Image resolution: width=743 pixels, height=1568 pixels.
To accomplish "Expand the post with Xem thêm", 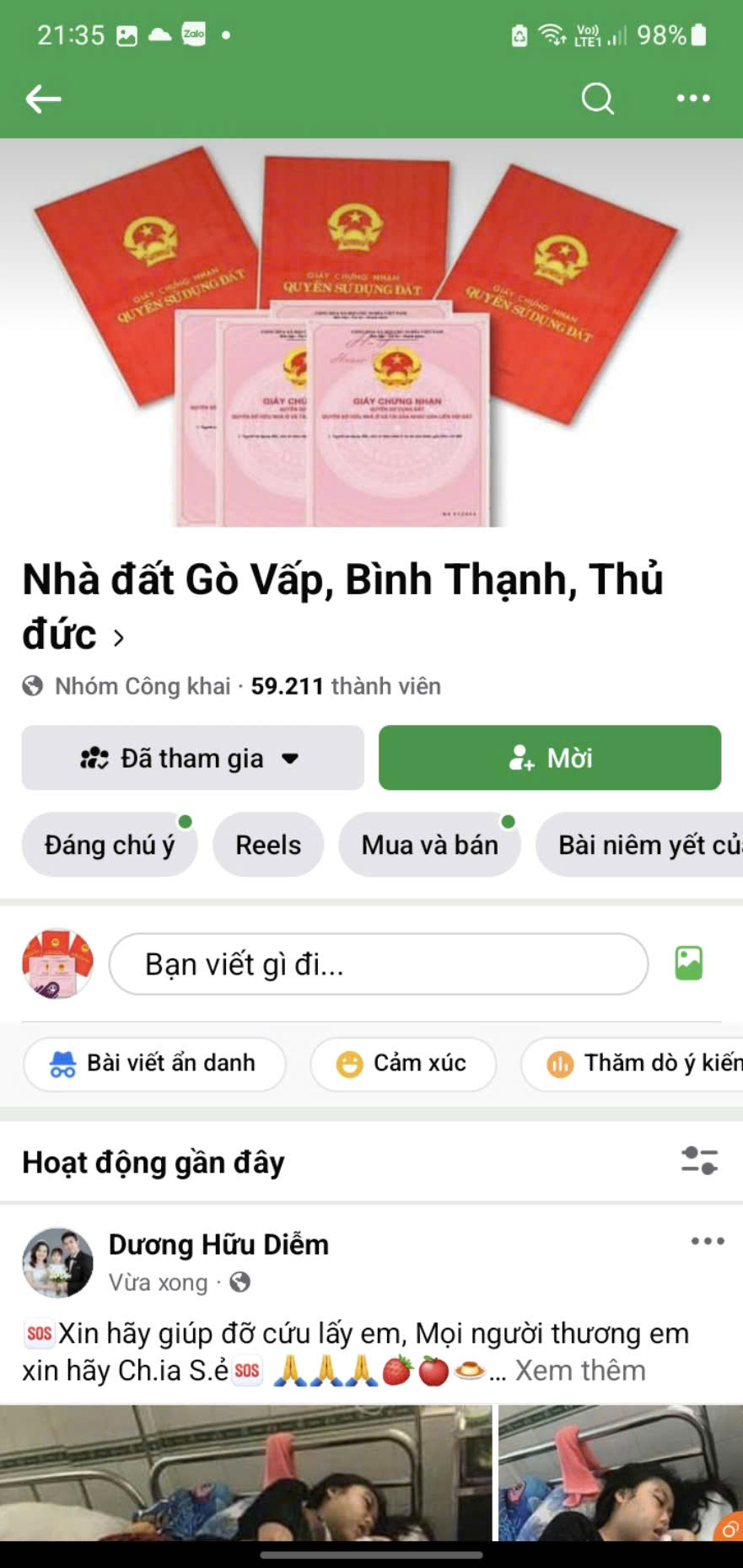I will 579,1371.
